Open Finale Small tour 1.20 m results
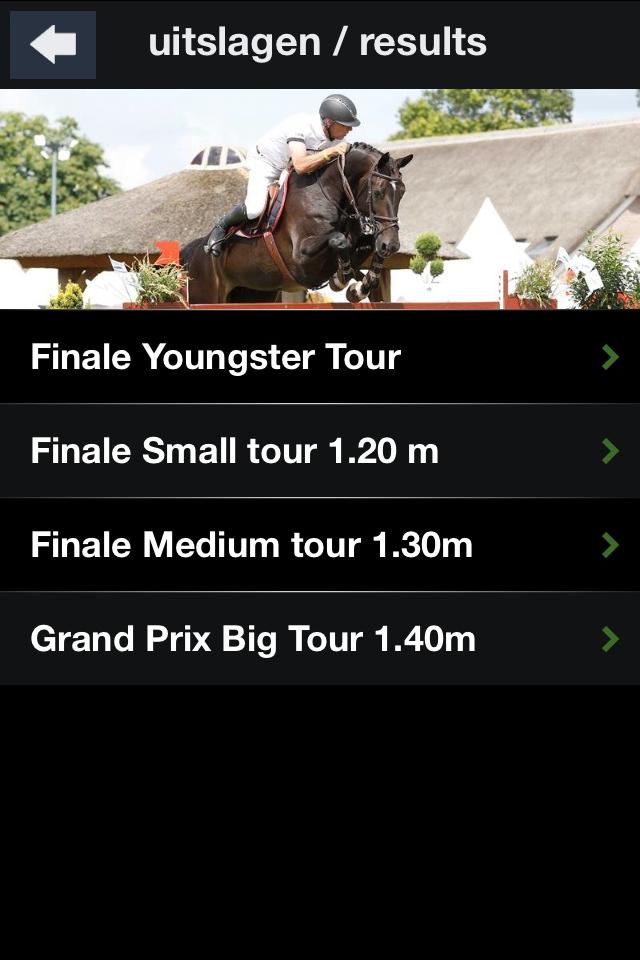The image size is (640, 960). click(320, 451)
